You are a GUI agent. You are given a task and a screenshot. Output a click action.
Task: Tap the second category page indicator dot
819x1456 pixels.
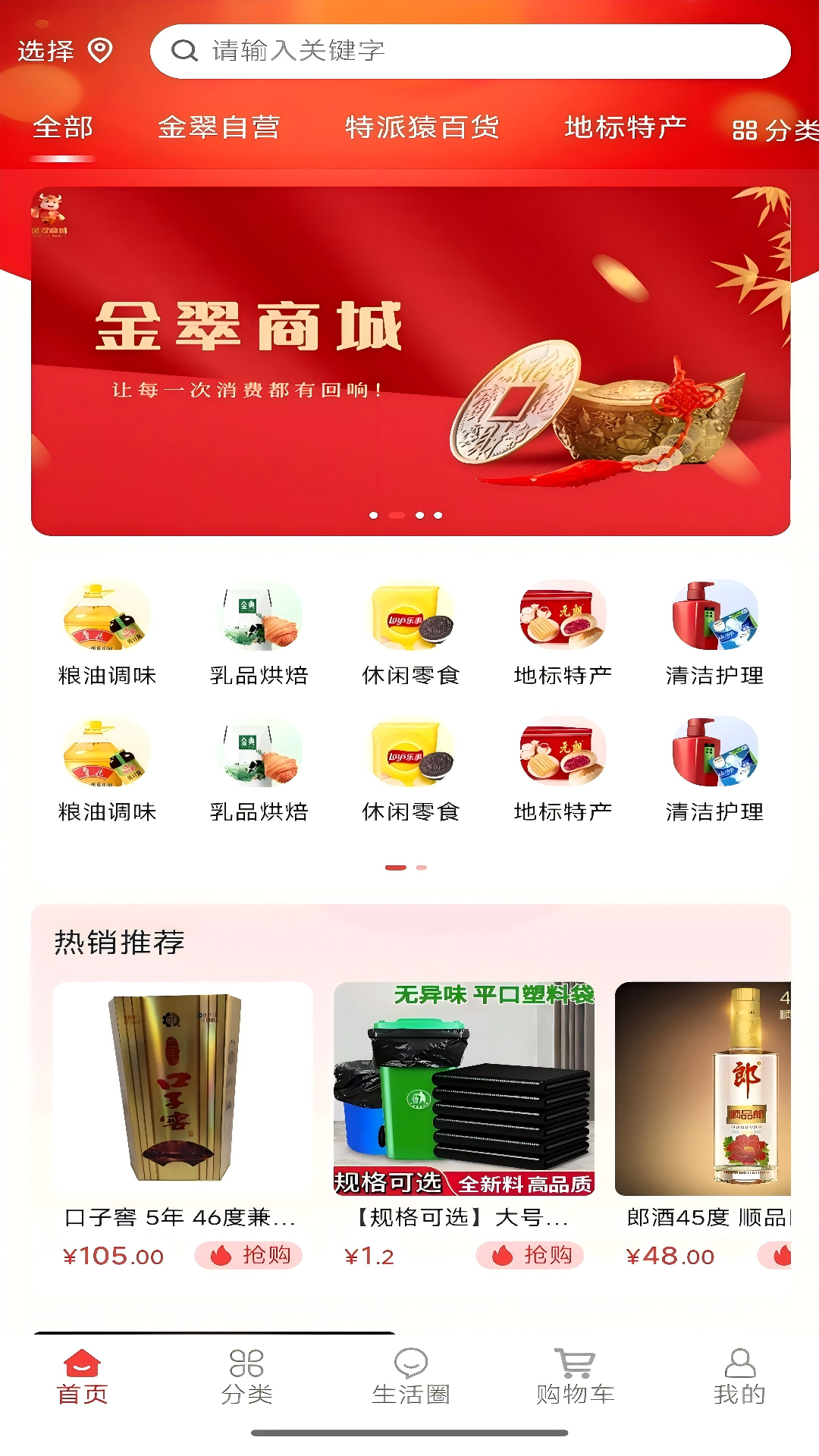click(419, 867)
